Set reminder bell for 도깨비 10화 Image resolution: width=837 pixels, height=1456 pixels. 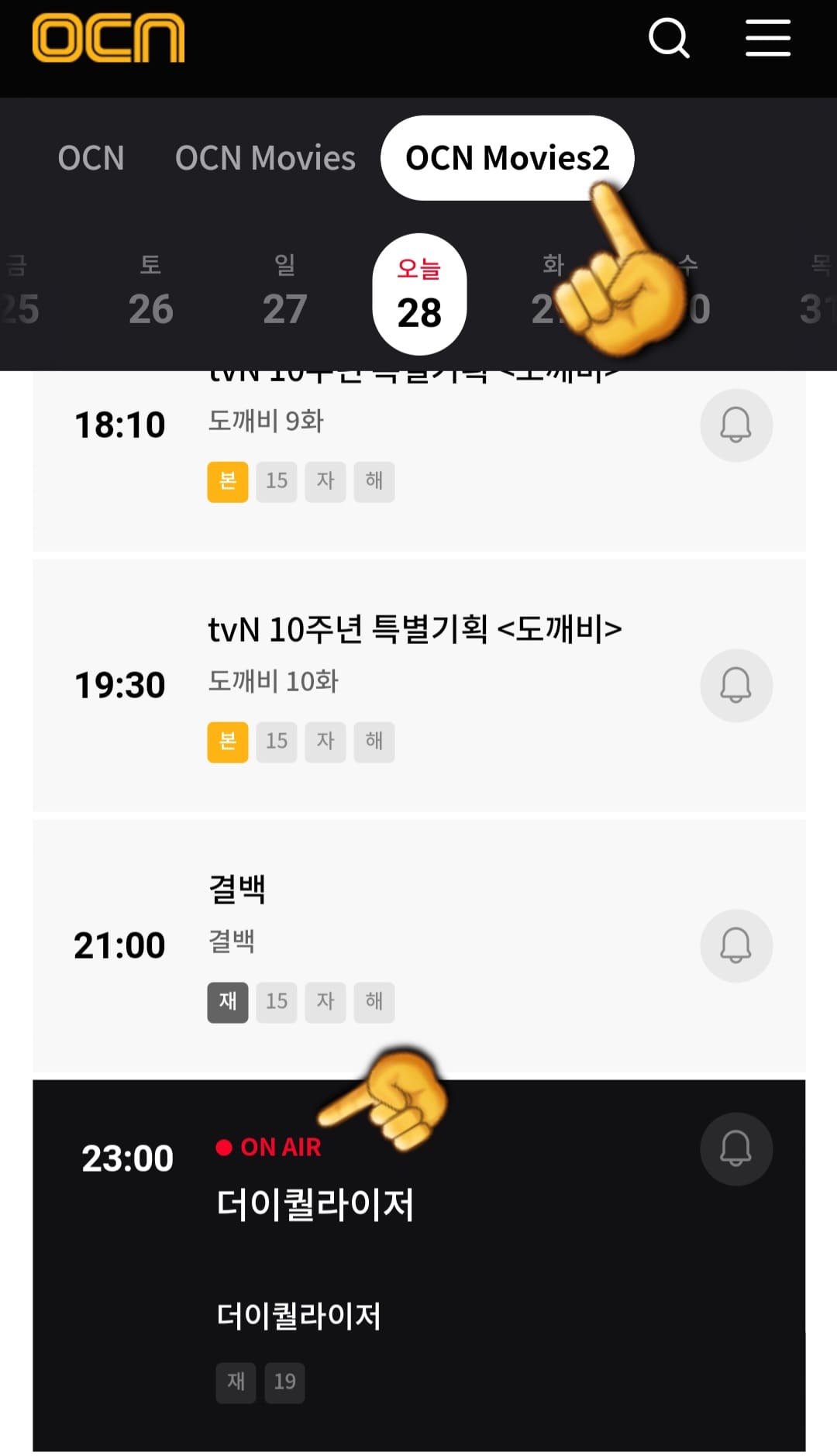coord(735,686)
